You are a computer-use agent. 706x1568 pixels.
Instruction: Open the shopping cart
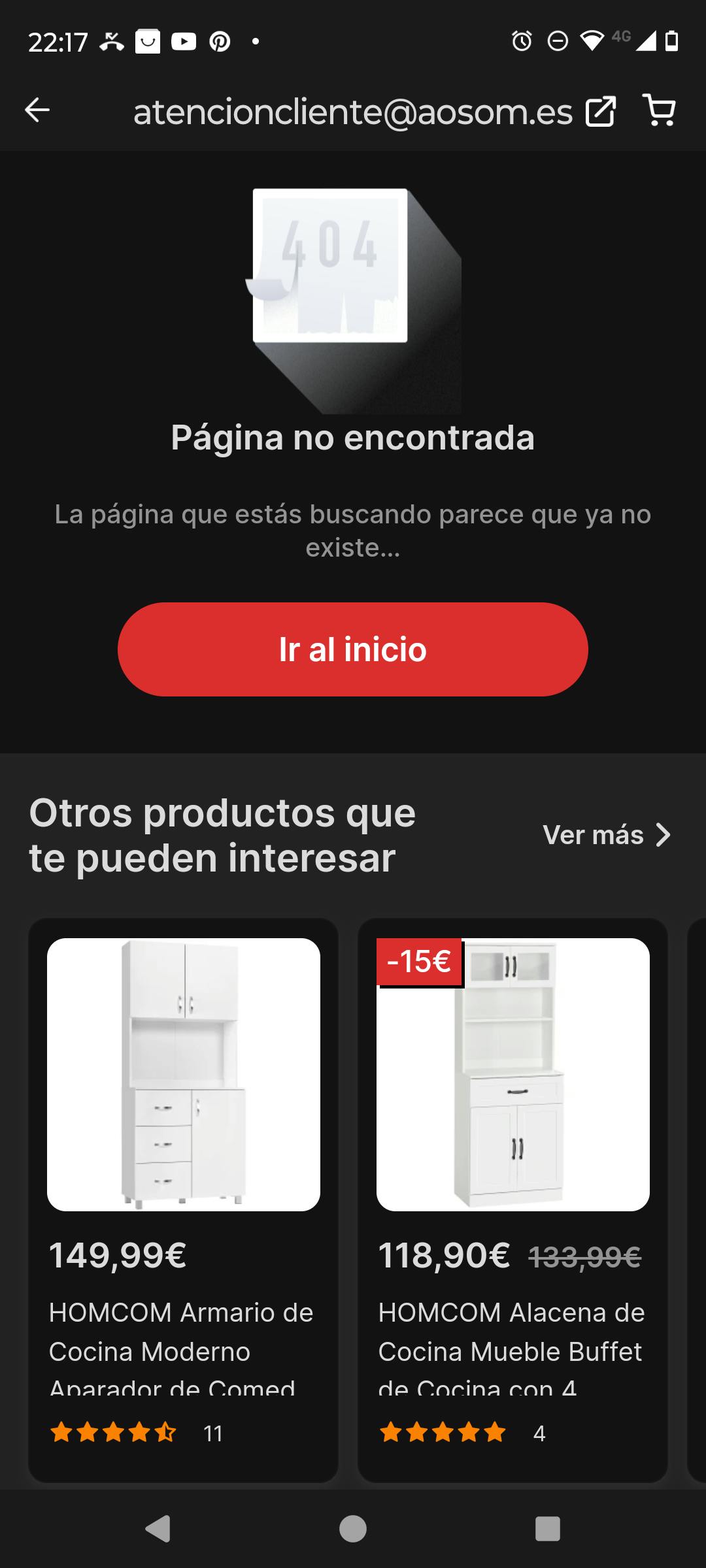tap(659, 110)
